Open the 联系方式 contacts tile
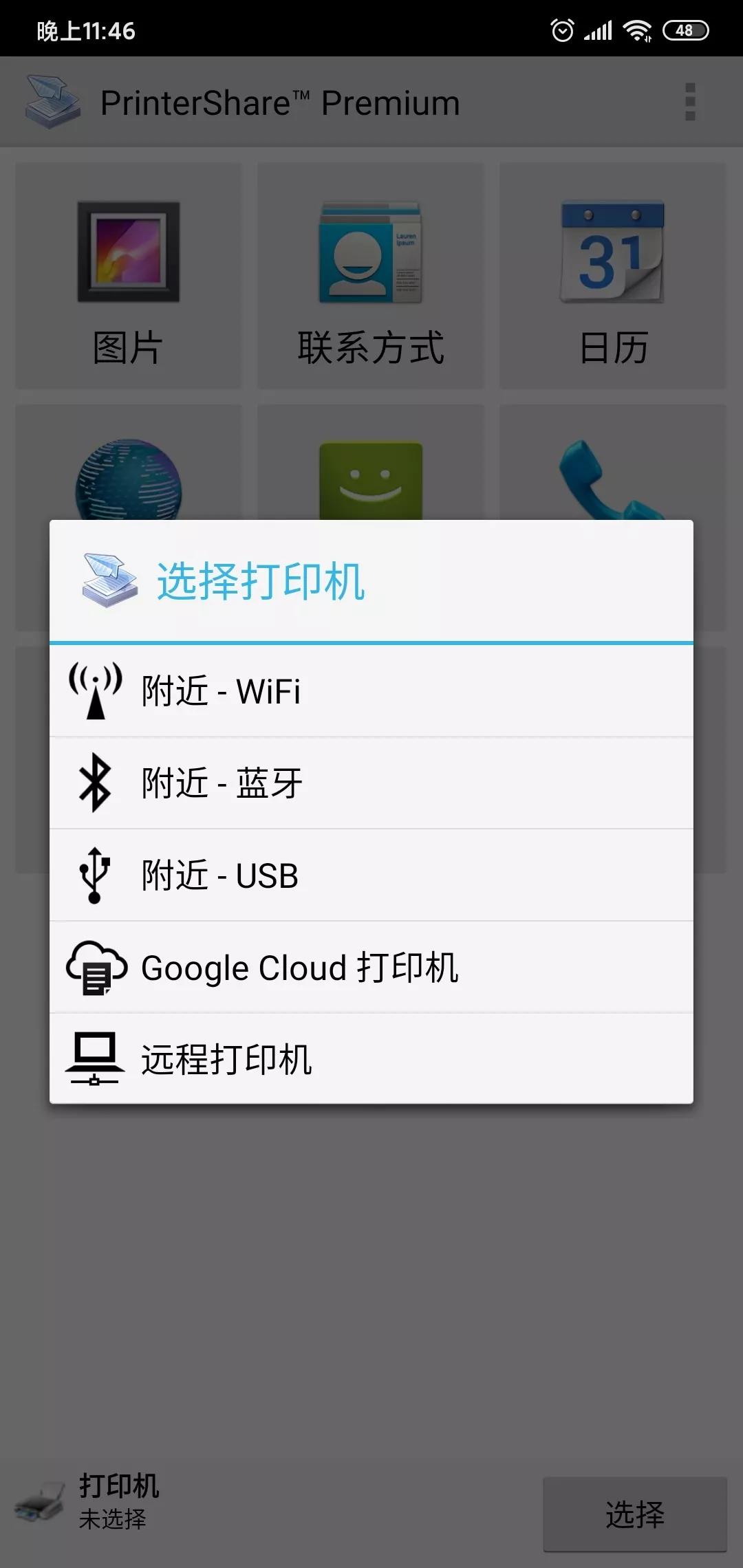743x1568 pixels. (369, 272)
